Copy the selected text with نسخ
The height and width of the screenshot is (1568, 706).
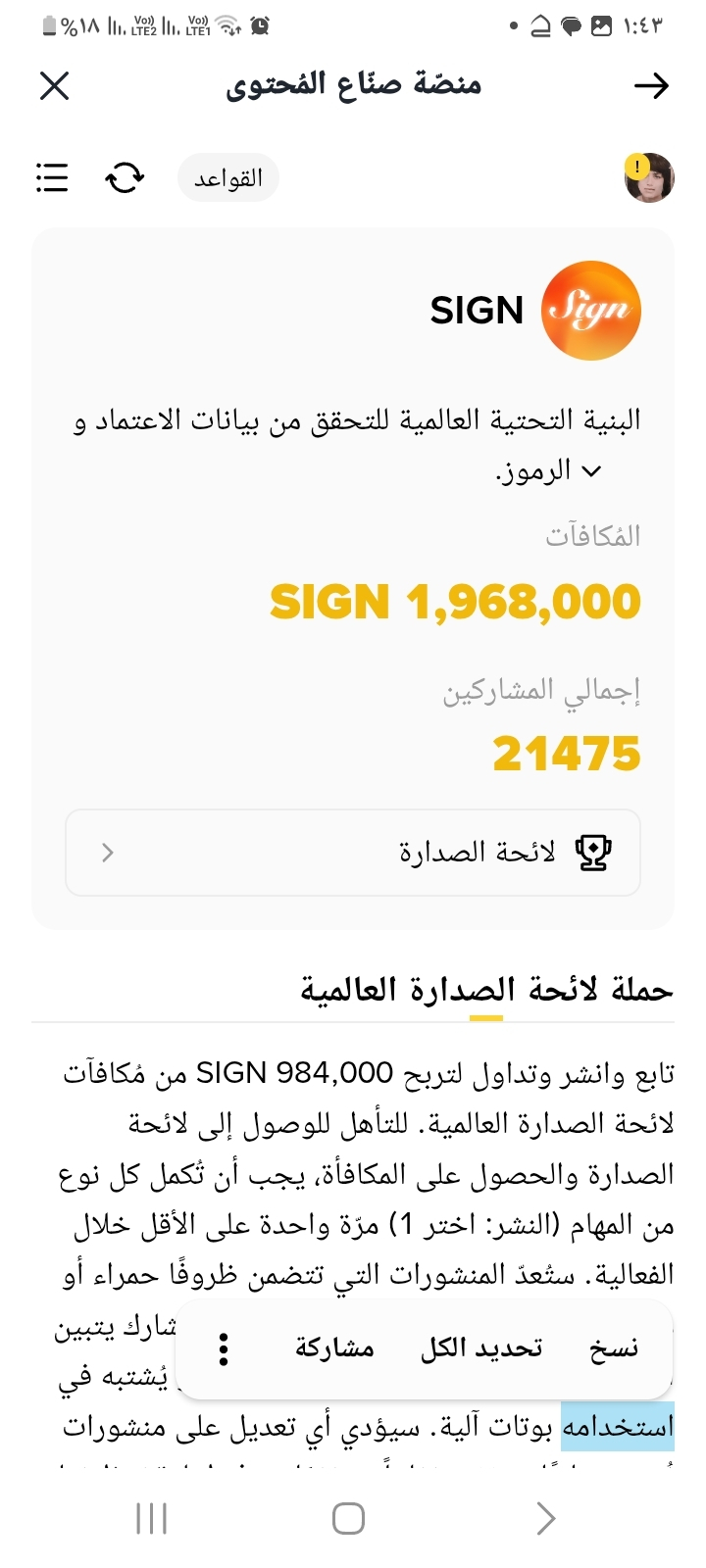(x=614, y=1349)
